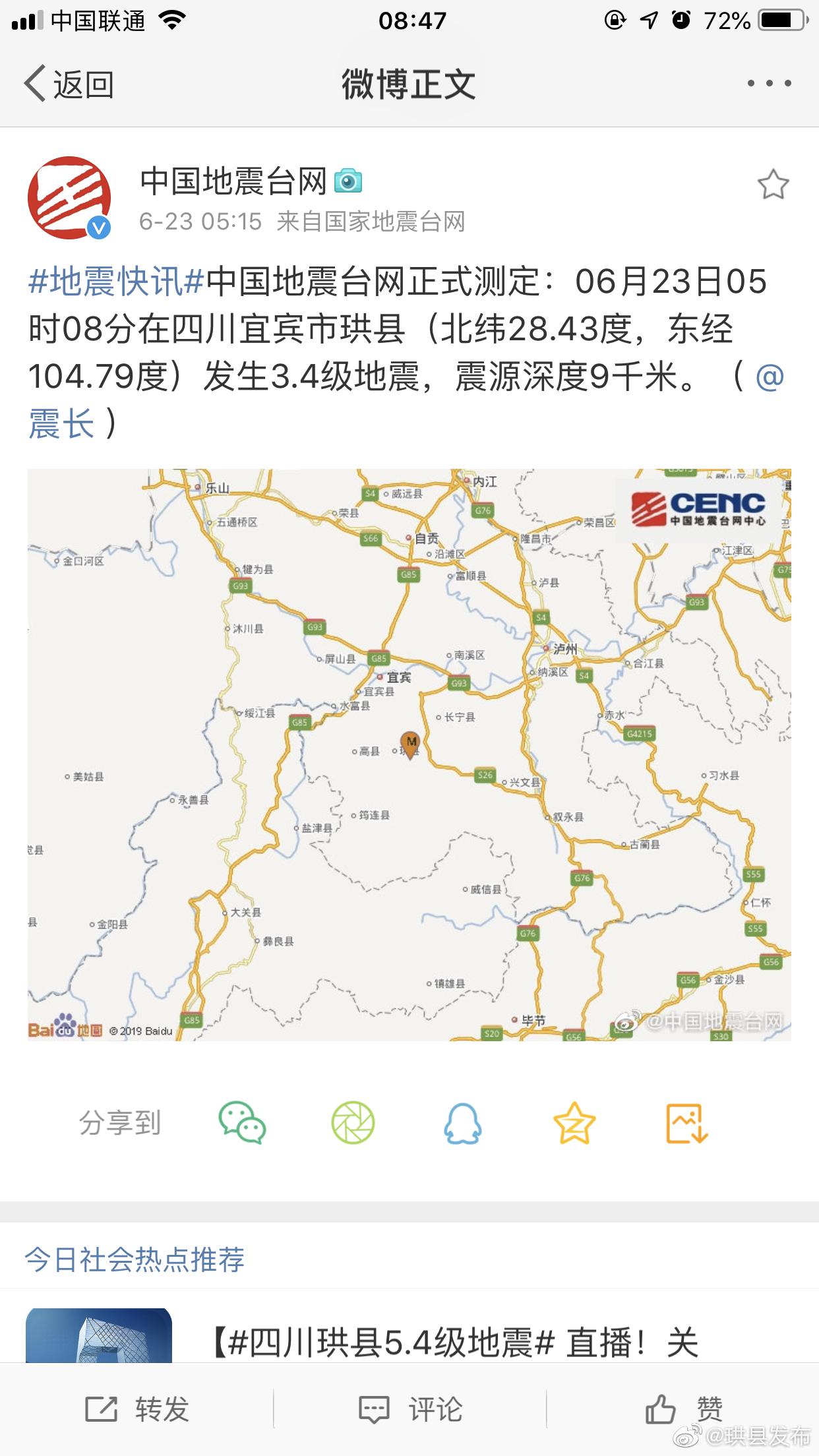Repost with the 转发 button

[x=137, y=1409]
